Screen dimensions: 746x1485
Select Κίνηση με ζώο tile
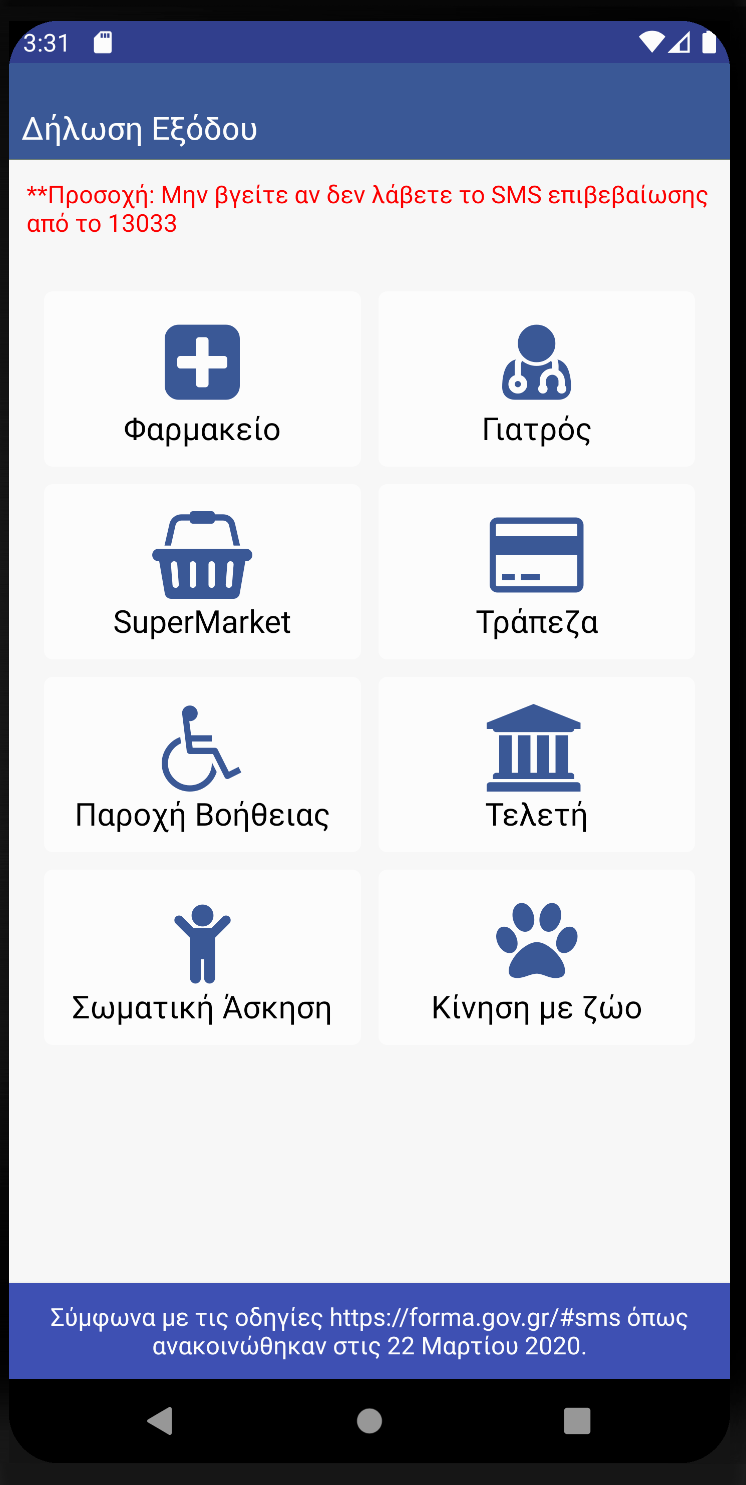point(536,958)
